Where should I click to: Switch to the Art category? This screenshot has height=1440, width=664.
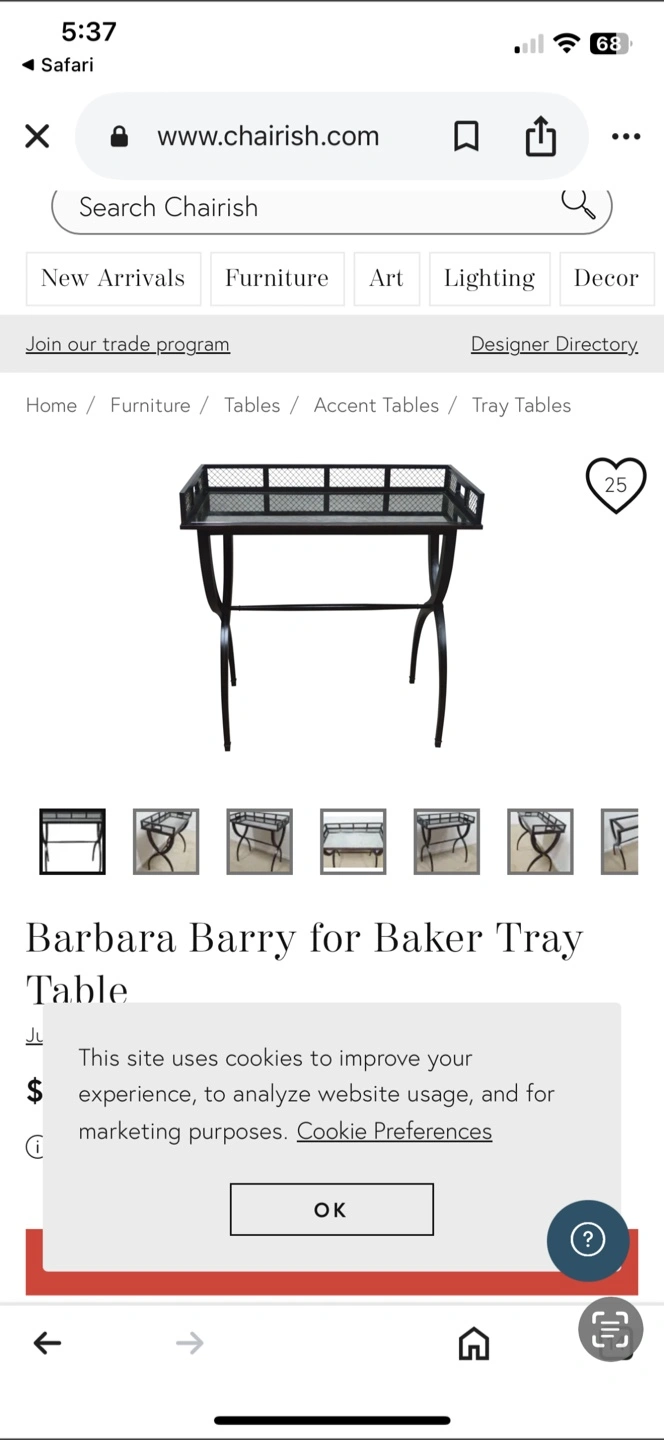(x=386, y=278)
